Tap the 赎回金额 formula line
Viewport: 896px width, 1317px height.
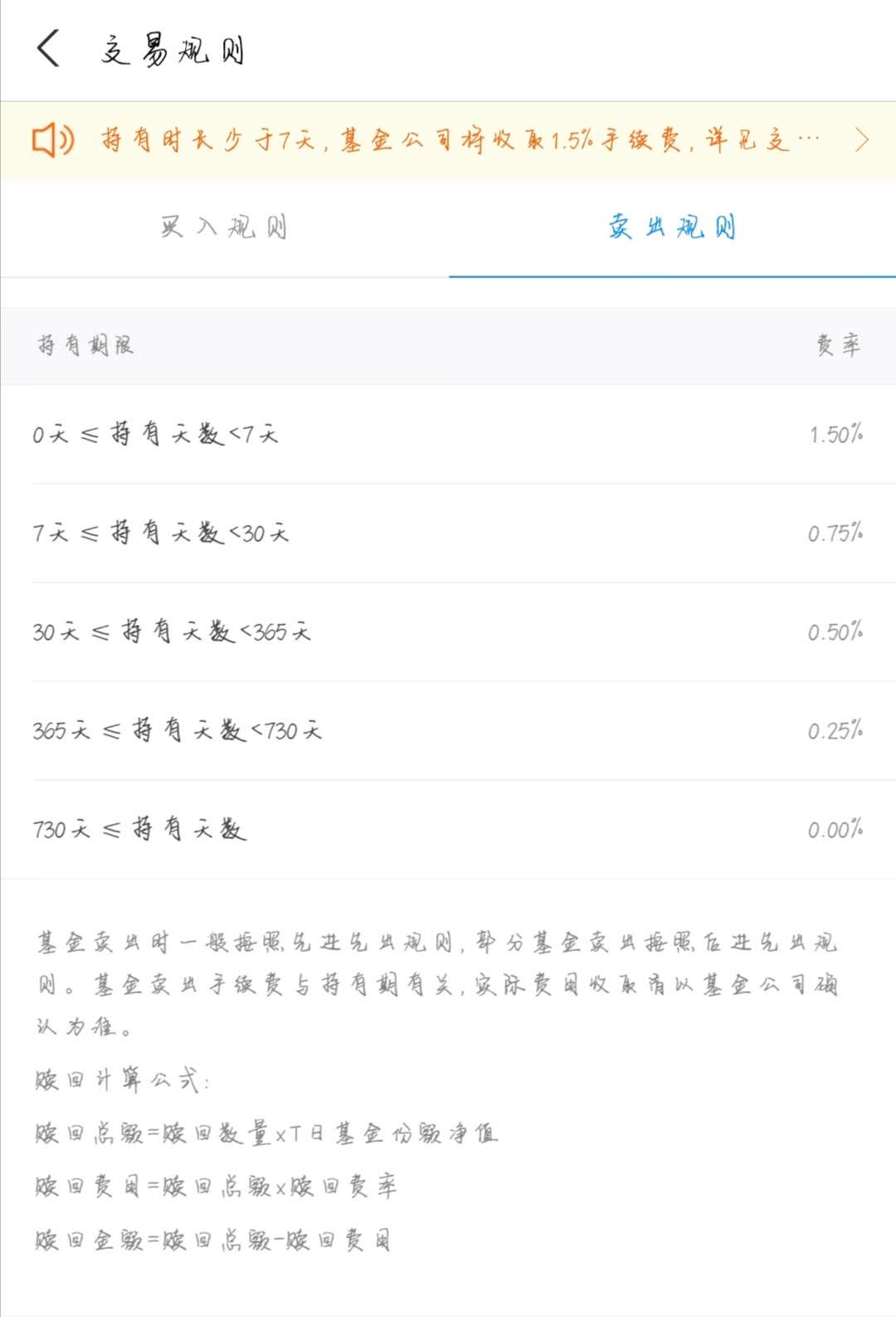coord(216,1240)
